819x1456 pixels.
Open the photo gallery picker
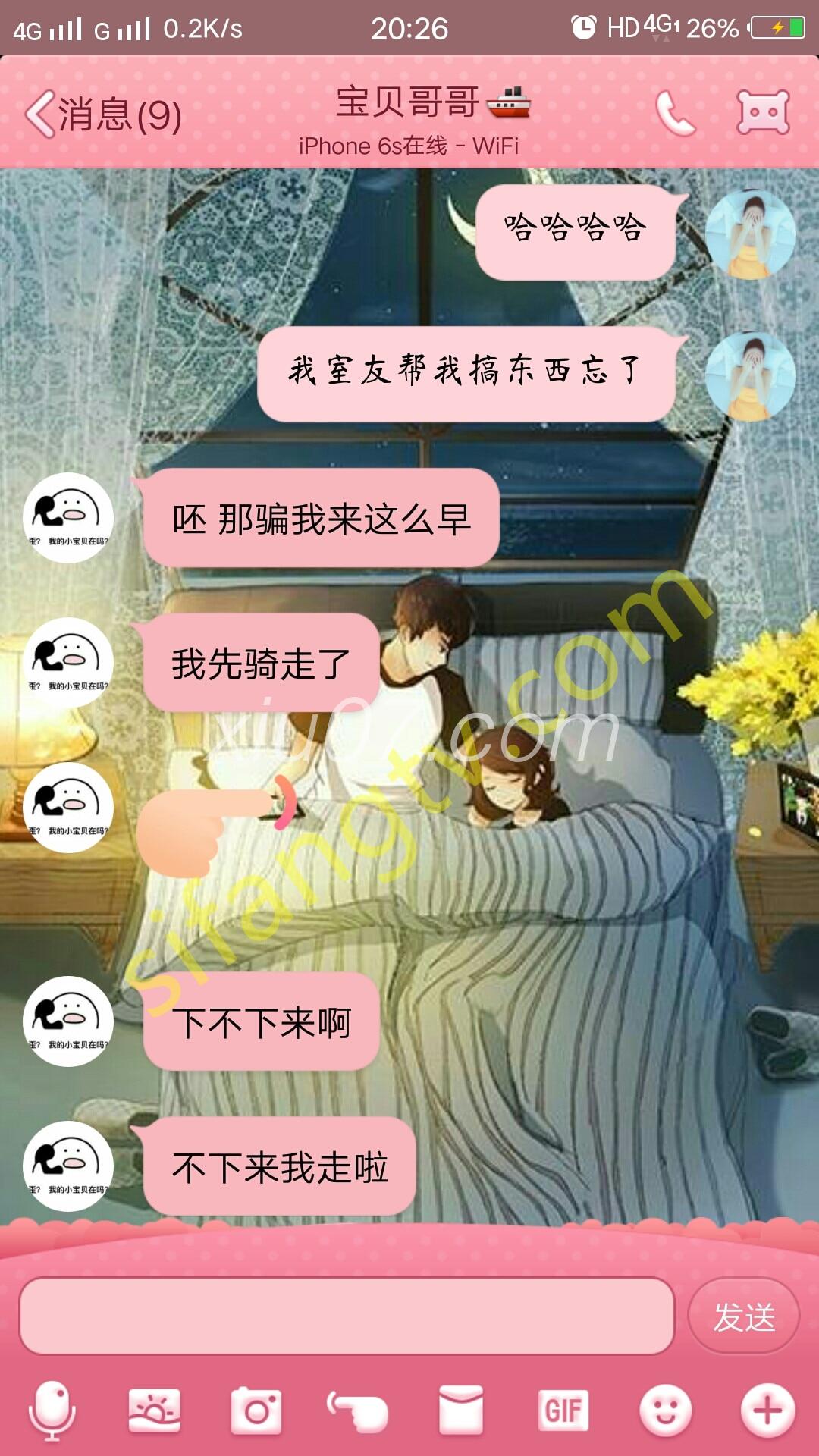pos(154,1410)
